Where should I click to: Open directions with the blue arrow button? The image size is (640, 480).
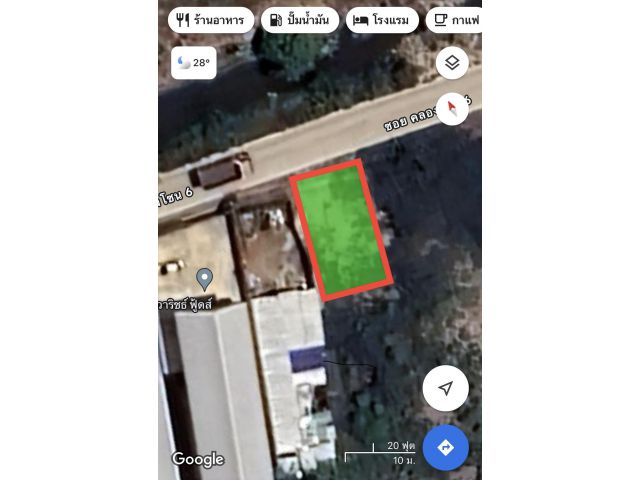click(446, 447)
